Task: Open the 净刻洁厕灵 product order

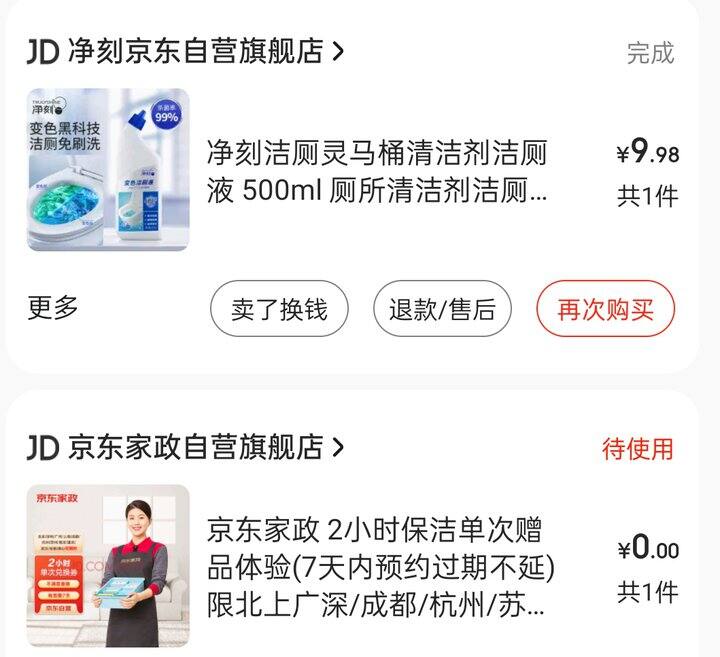Action: pos(376,171)
